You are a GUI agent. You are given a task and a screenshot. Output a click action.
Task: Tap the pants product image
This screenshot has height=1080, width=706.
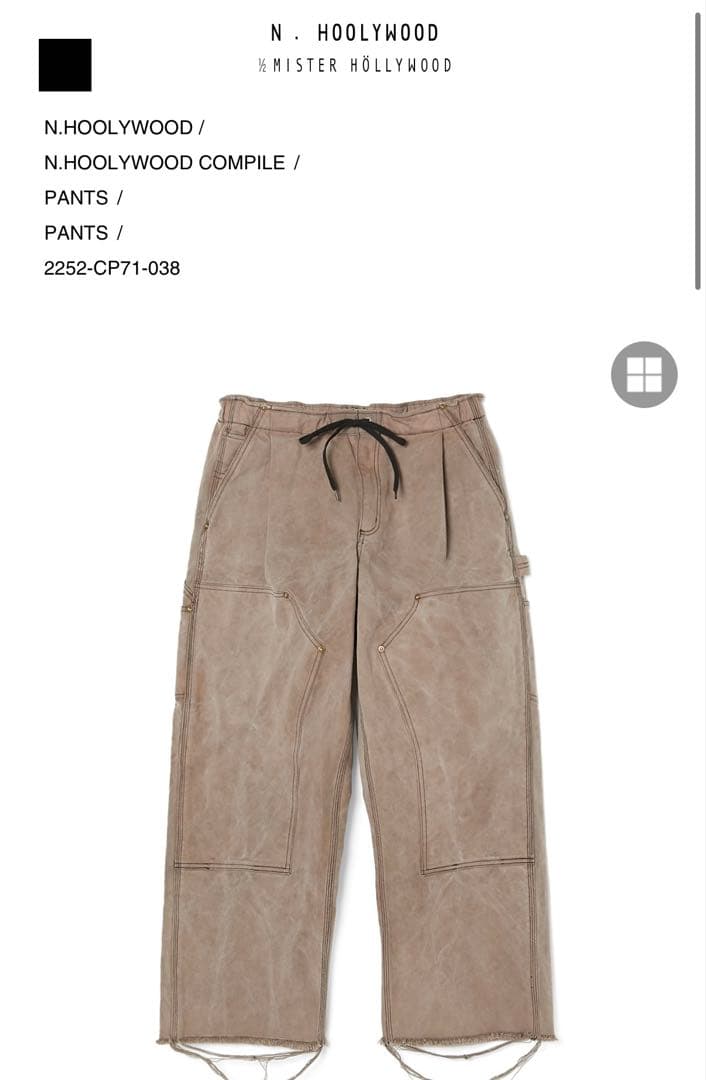pos(355,720)
